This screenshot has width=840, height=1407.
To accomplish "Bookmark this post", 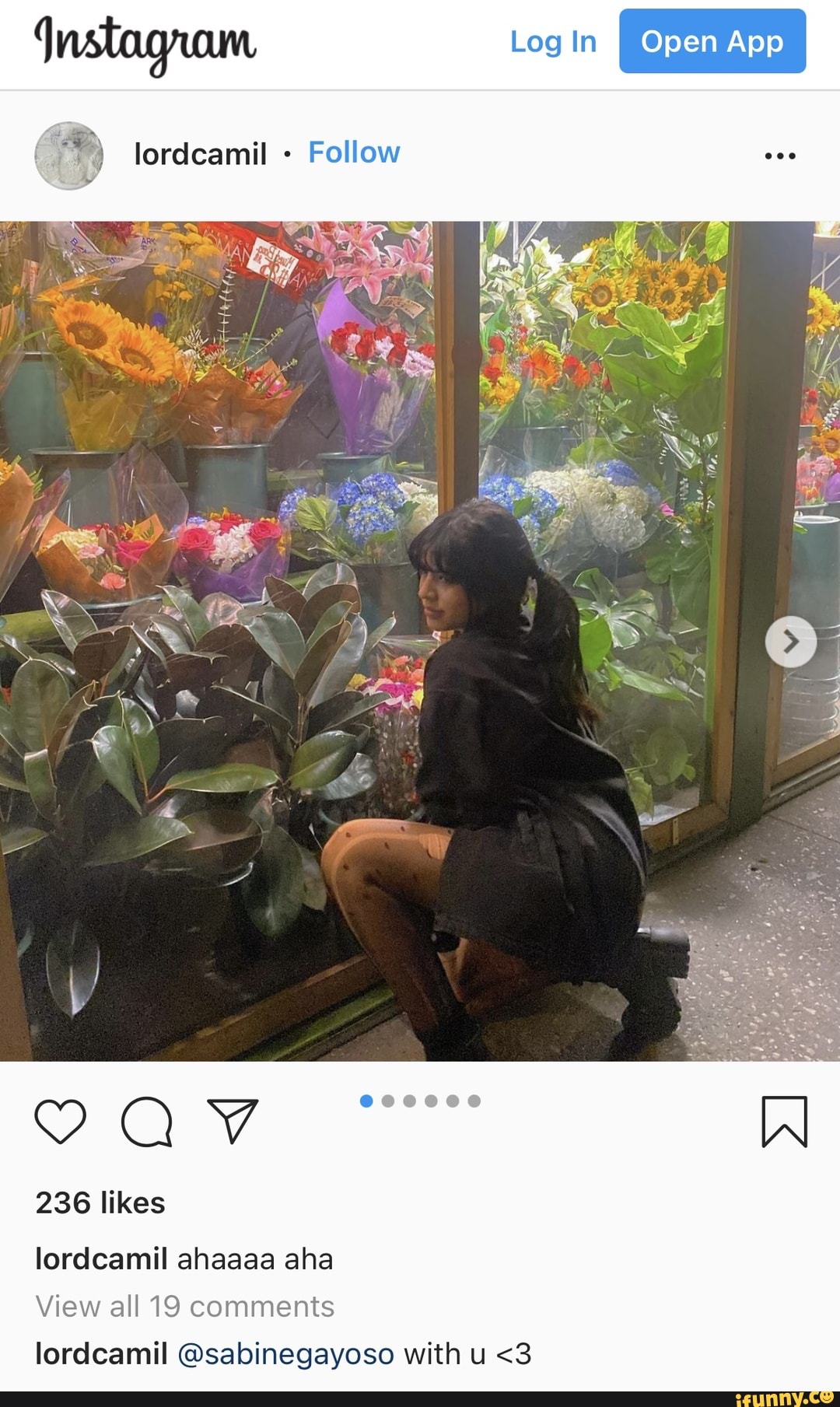I will 784,1122.
